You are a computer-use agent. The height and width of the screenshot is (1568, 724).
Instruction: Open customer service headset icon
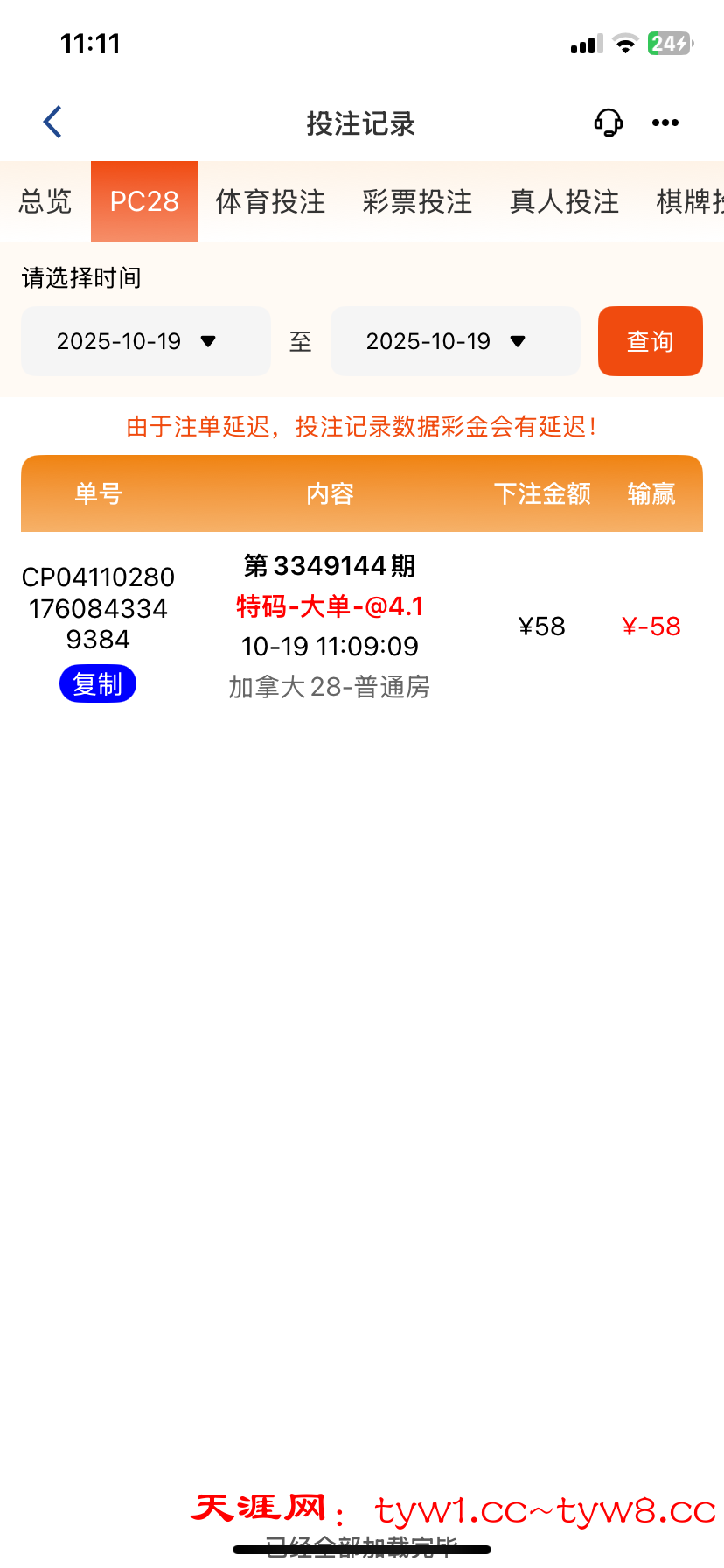pos(609,122)
